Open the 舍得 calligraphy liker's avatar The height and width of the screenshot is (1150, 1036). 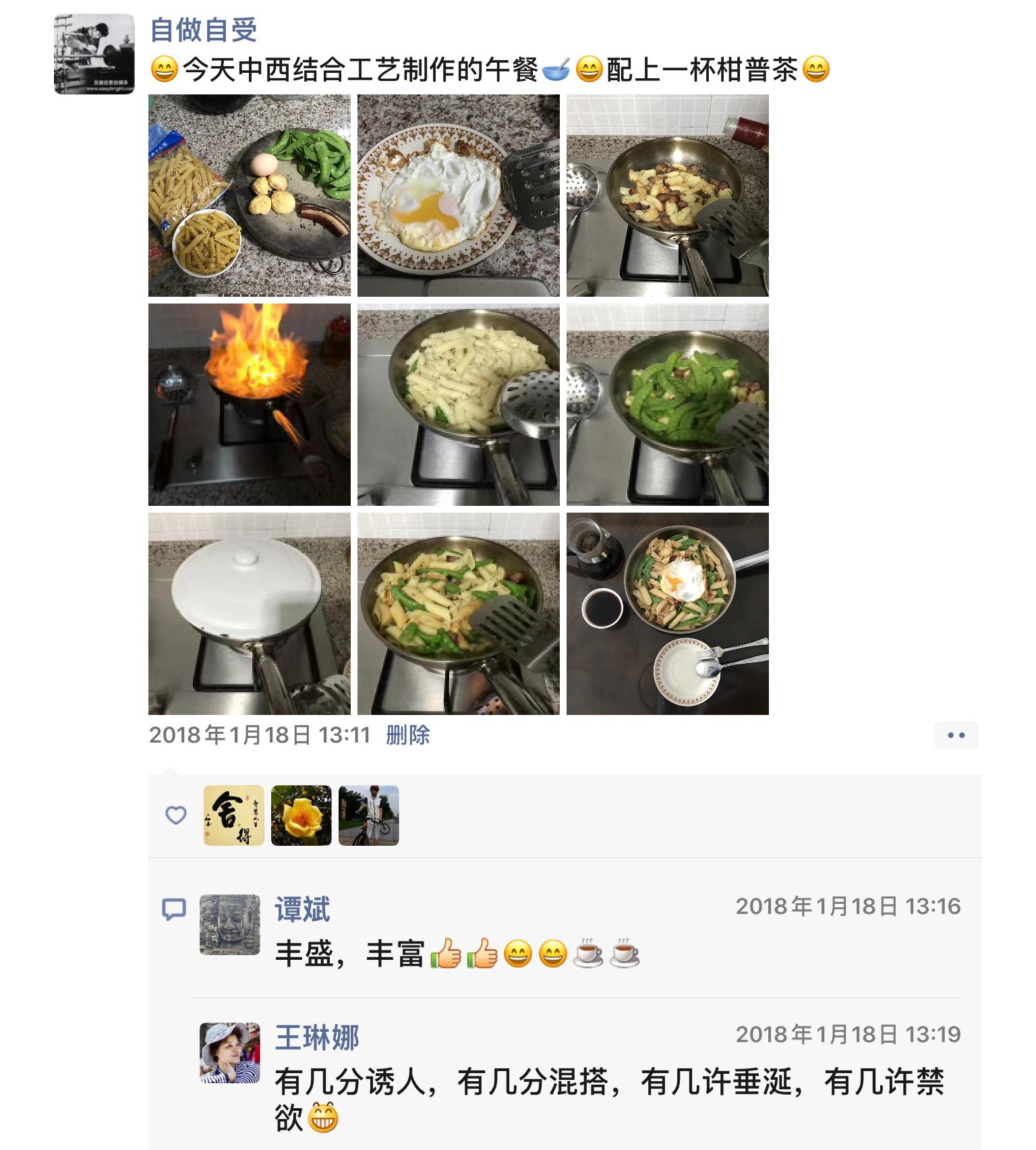tap(234, 815)
